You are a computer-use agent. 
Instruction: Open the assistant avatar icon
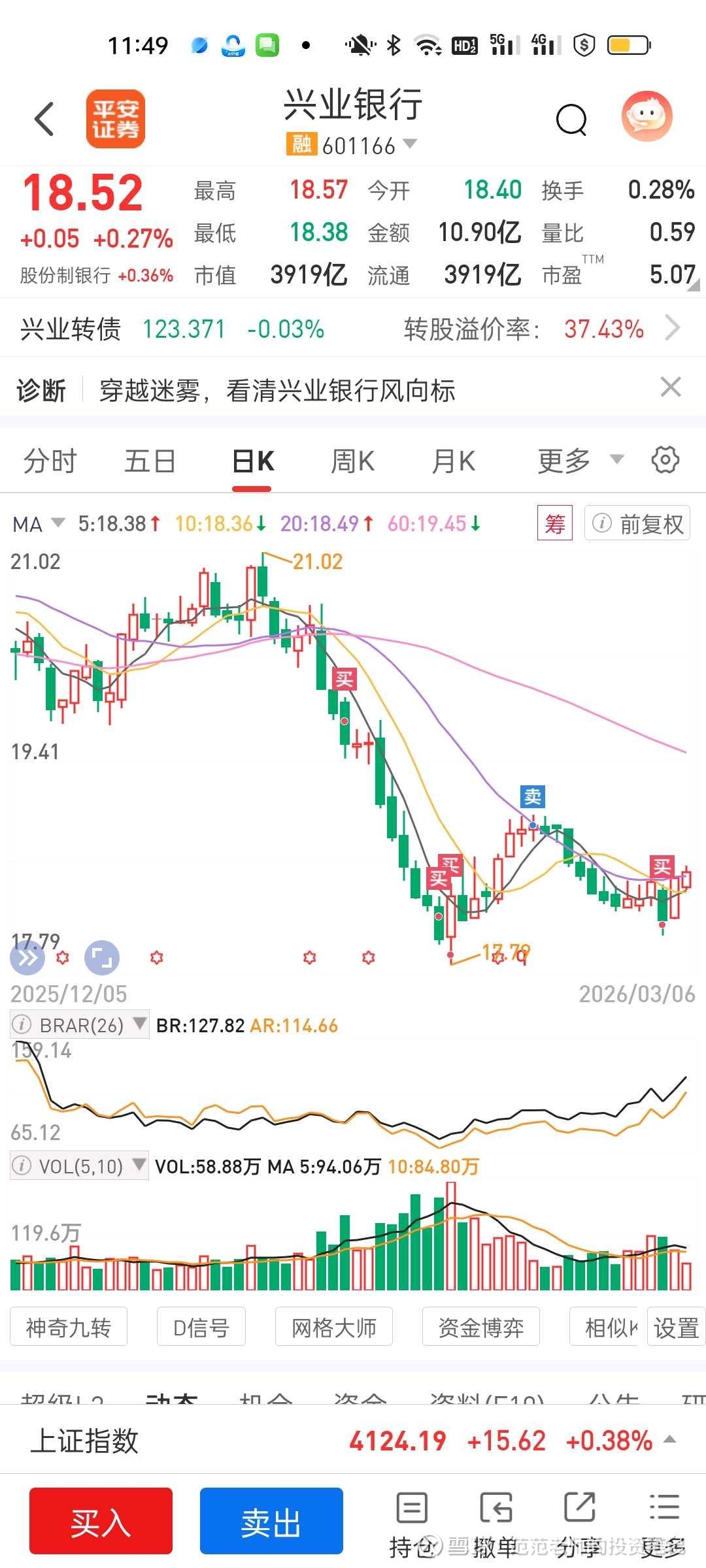(x=647, y=116)
